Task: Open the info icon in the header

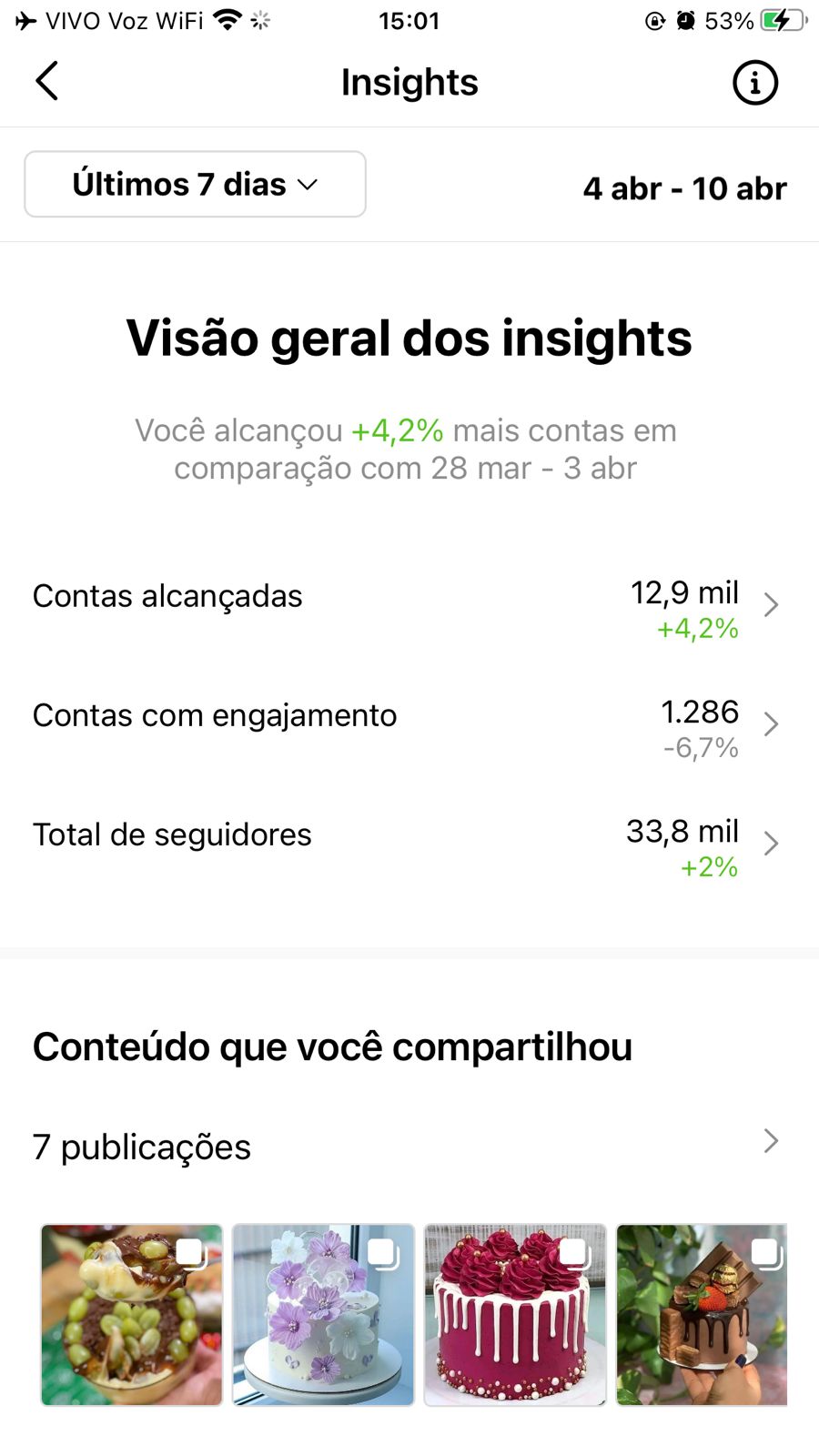Action: point(754,83)
